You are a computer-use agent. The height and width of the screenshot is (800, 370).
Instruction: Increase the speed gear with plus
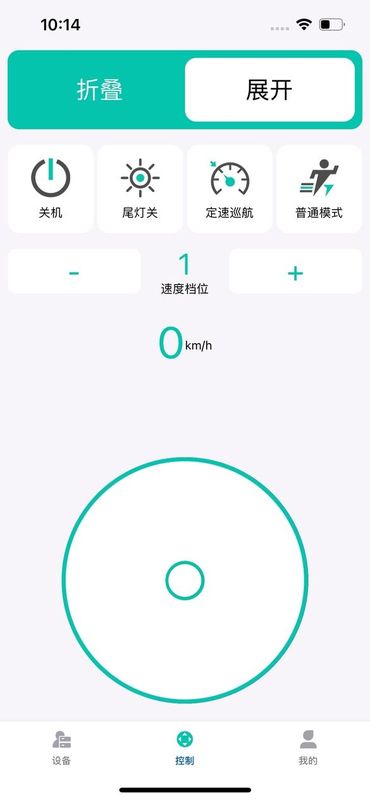(295, 271)
